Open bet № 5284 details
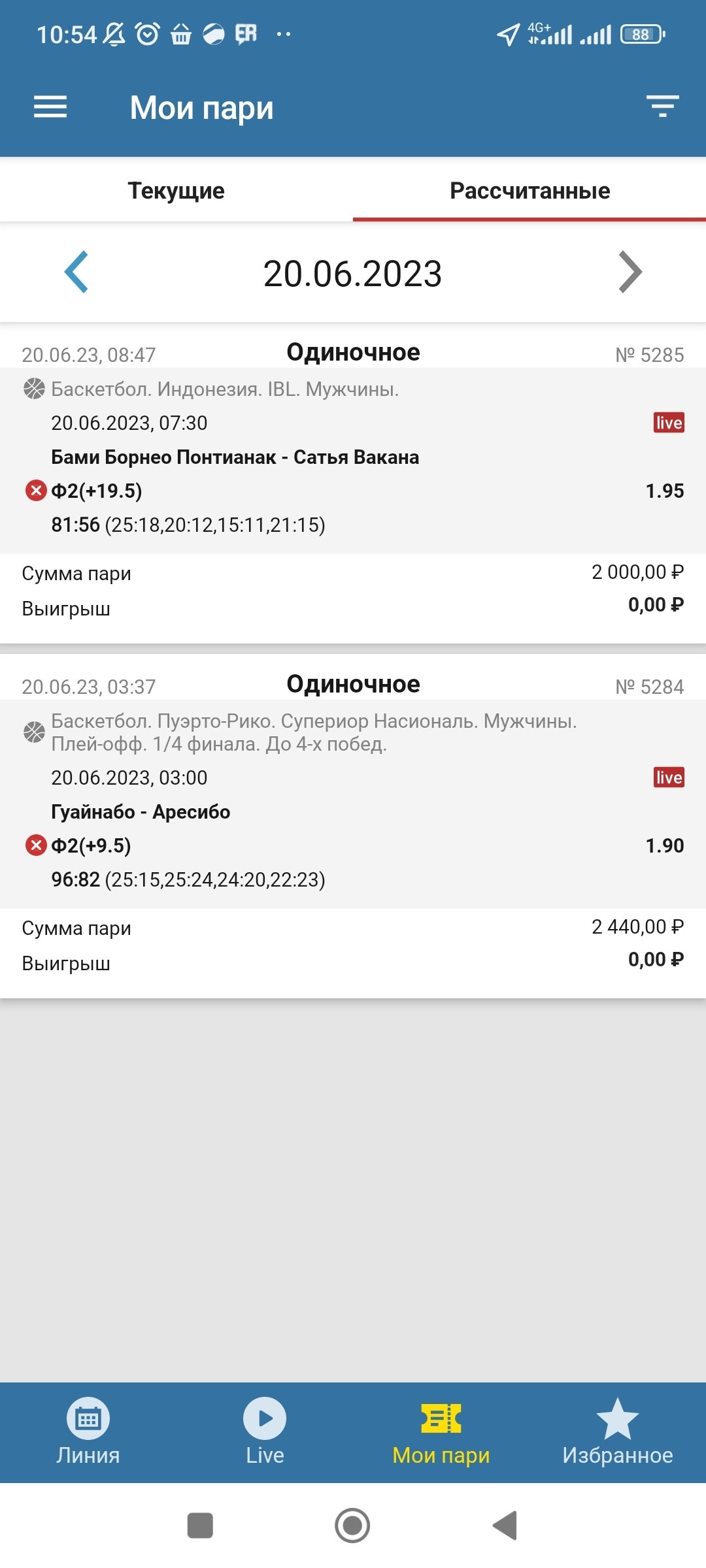 [353, 812]
